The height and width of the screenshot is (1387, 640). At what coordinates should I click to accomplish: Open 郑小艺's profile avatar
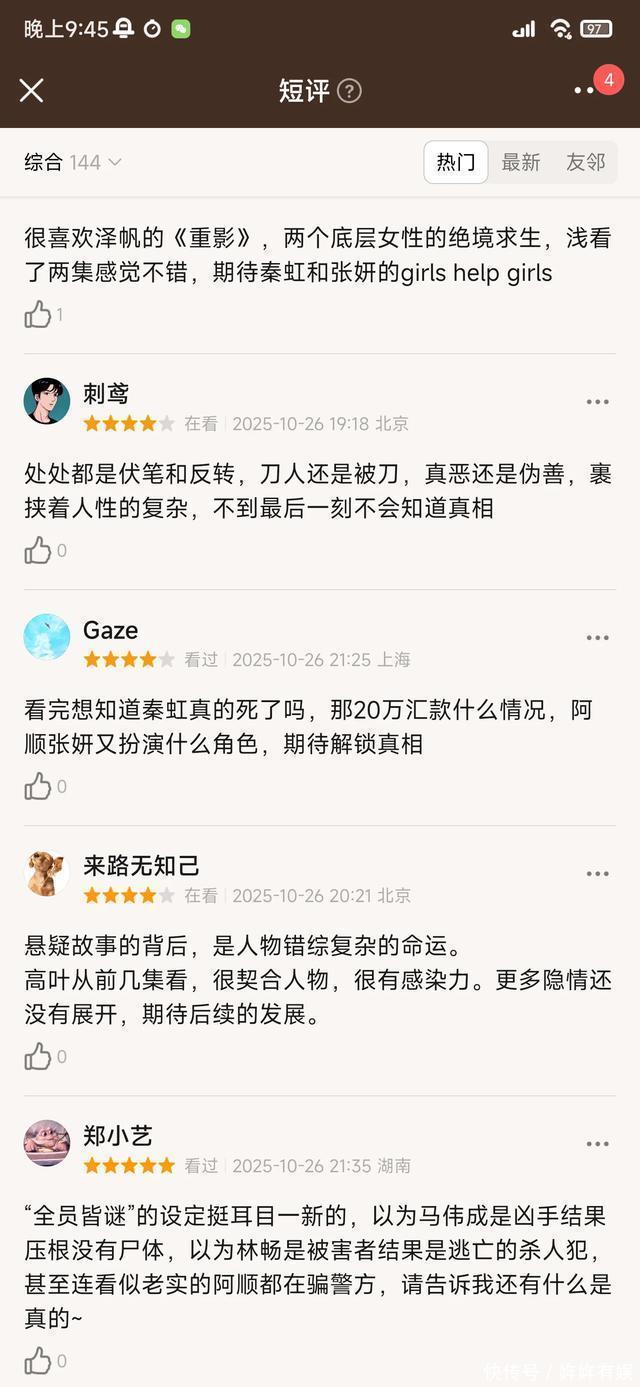(x=47, y=1143)
